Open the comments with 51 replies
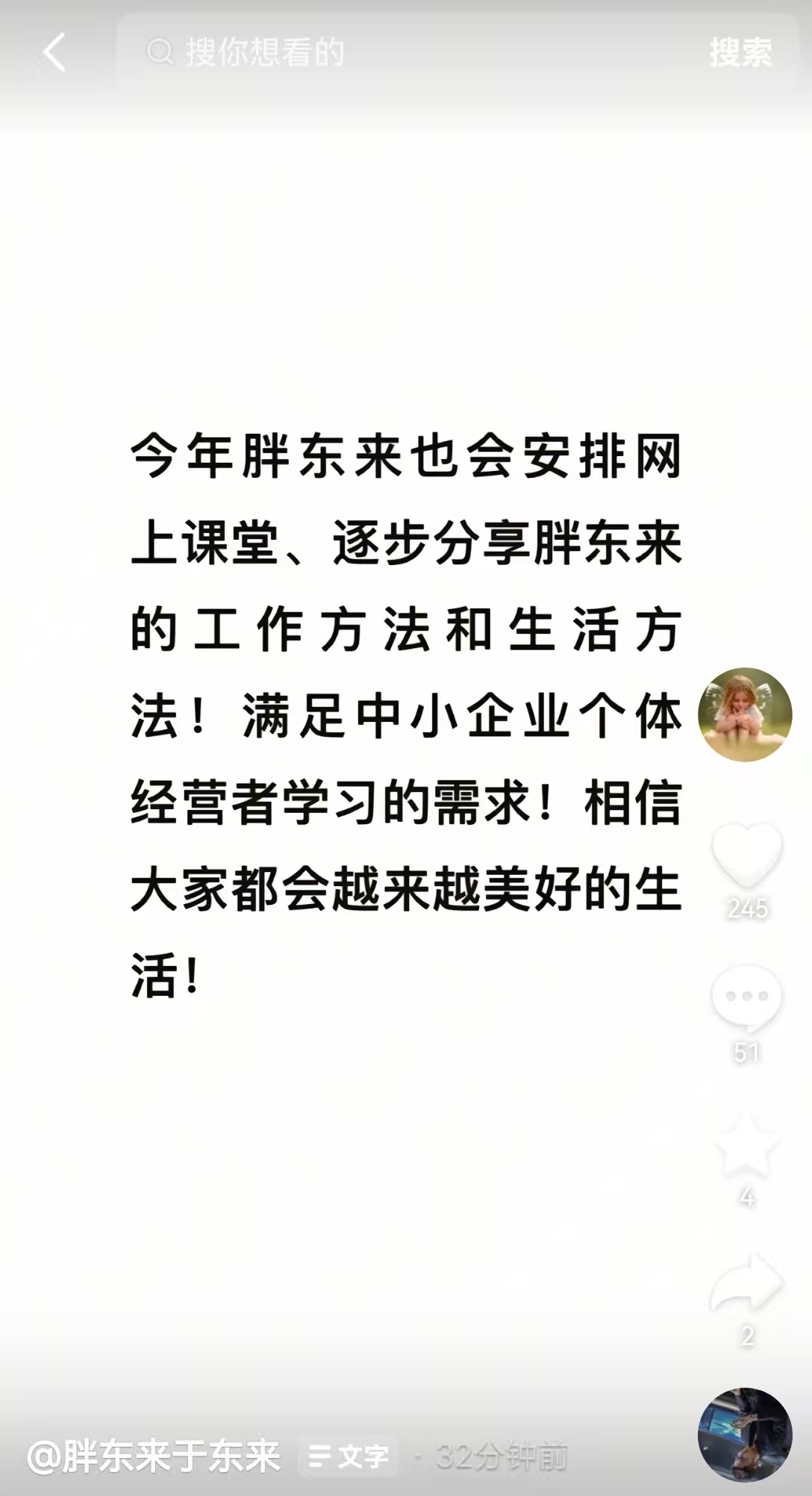This screenshot has width=812, height=1496. (746, 999)
